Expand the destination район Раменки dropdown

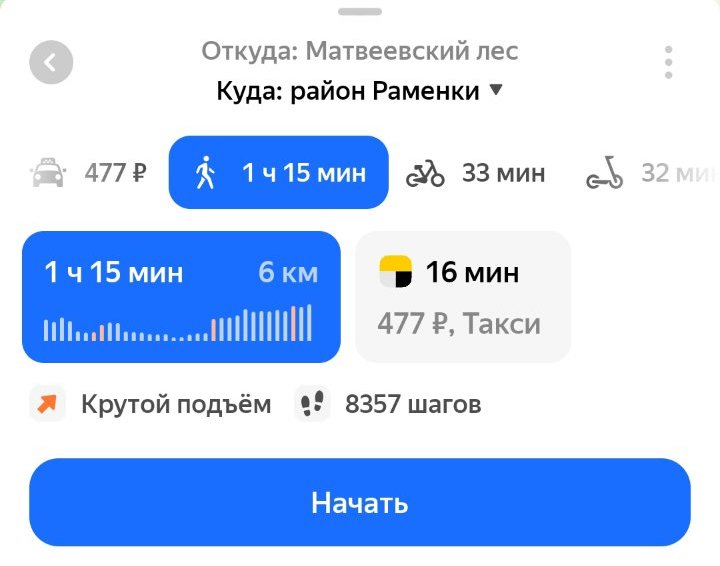[x=360, y=91]
